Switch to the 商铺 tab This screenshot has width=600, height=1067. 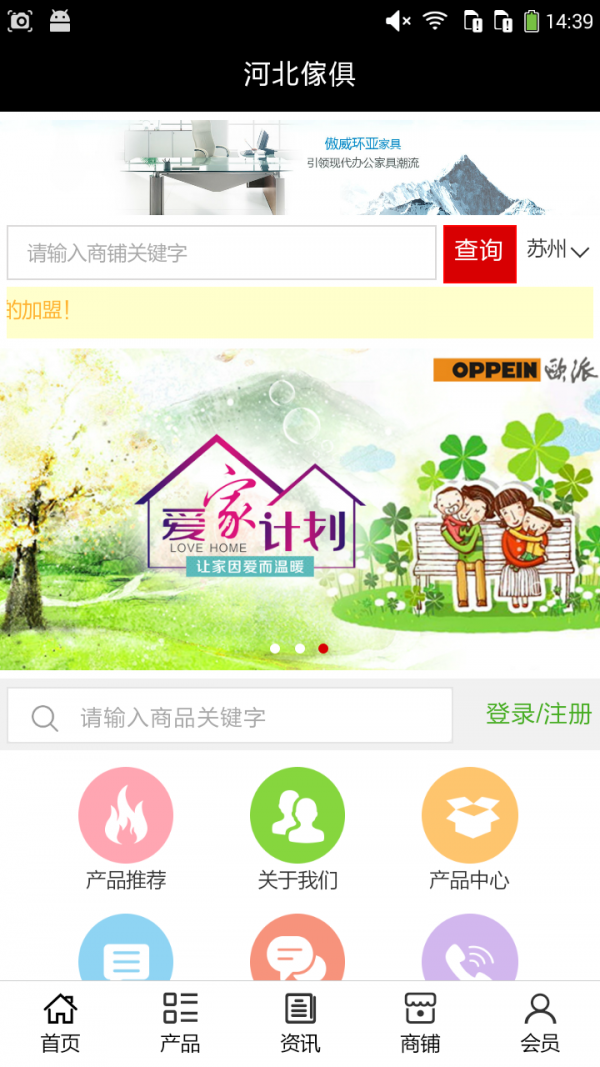420,1023
